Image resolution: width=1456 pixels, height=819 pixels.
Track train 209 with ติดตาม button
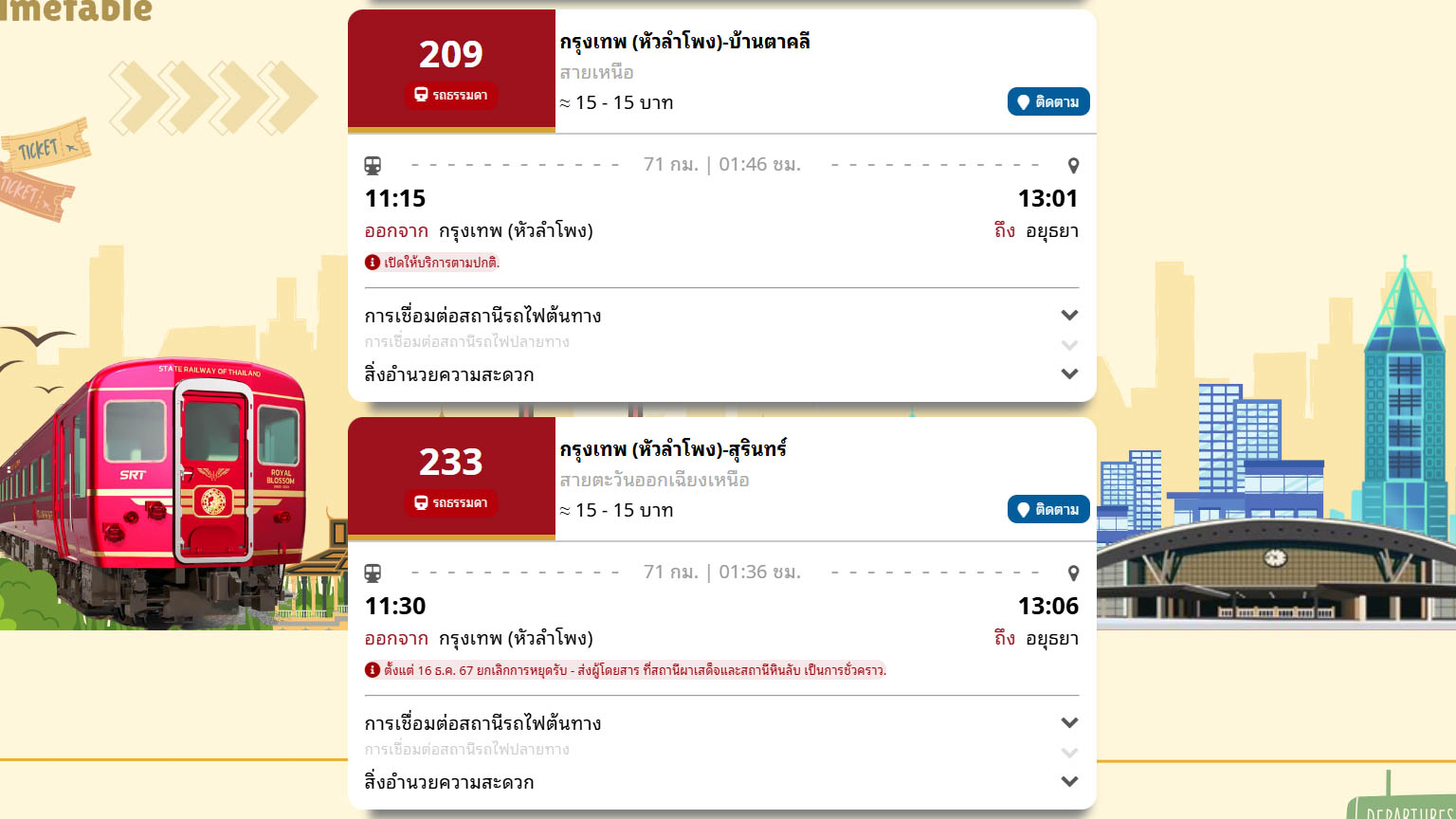click(x=1047, y=102)
